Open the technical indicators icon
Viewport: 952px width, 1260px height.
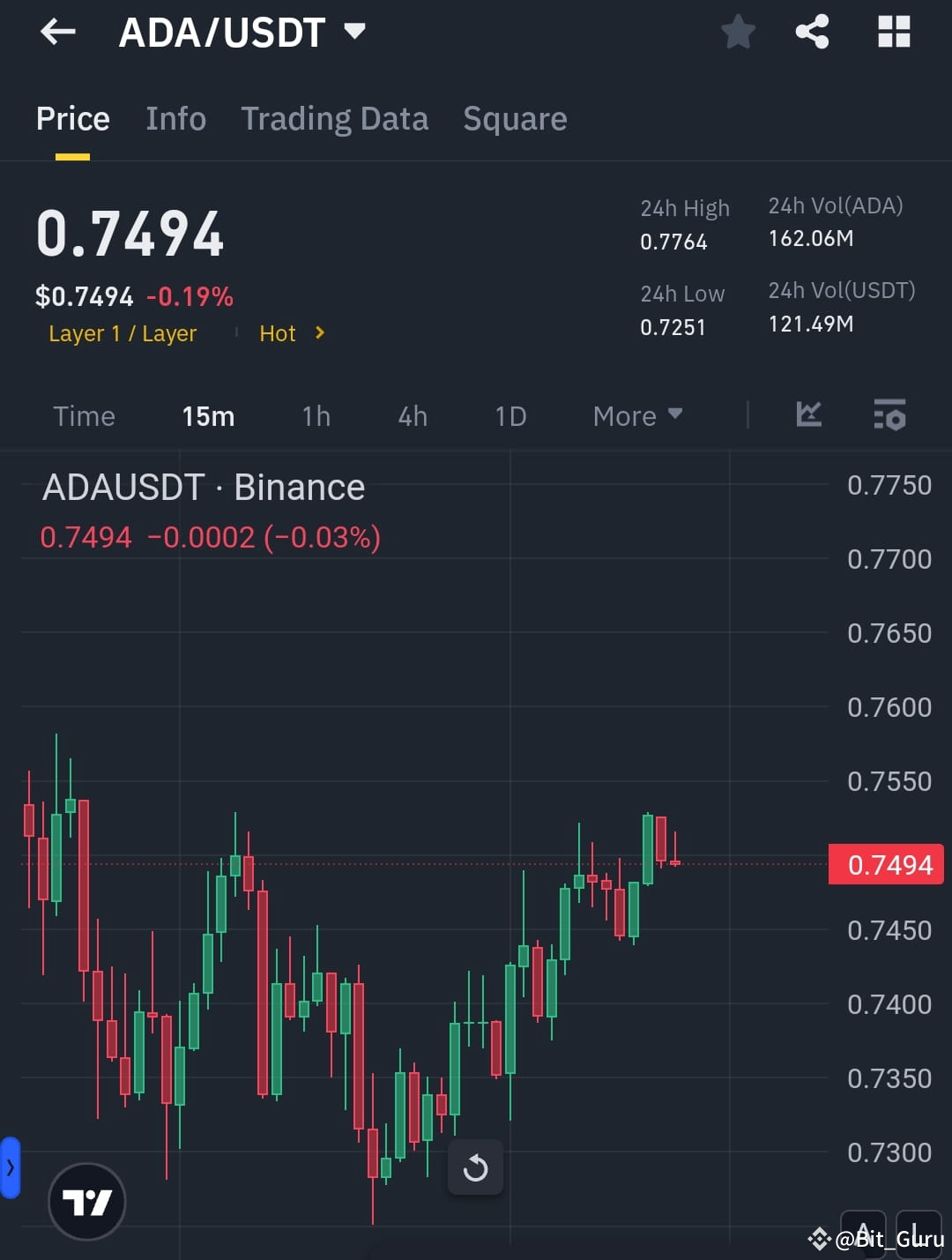(x=808, y=414)
